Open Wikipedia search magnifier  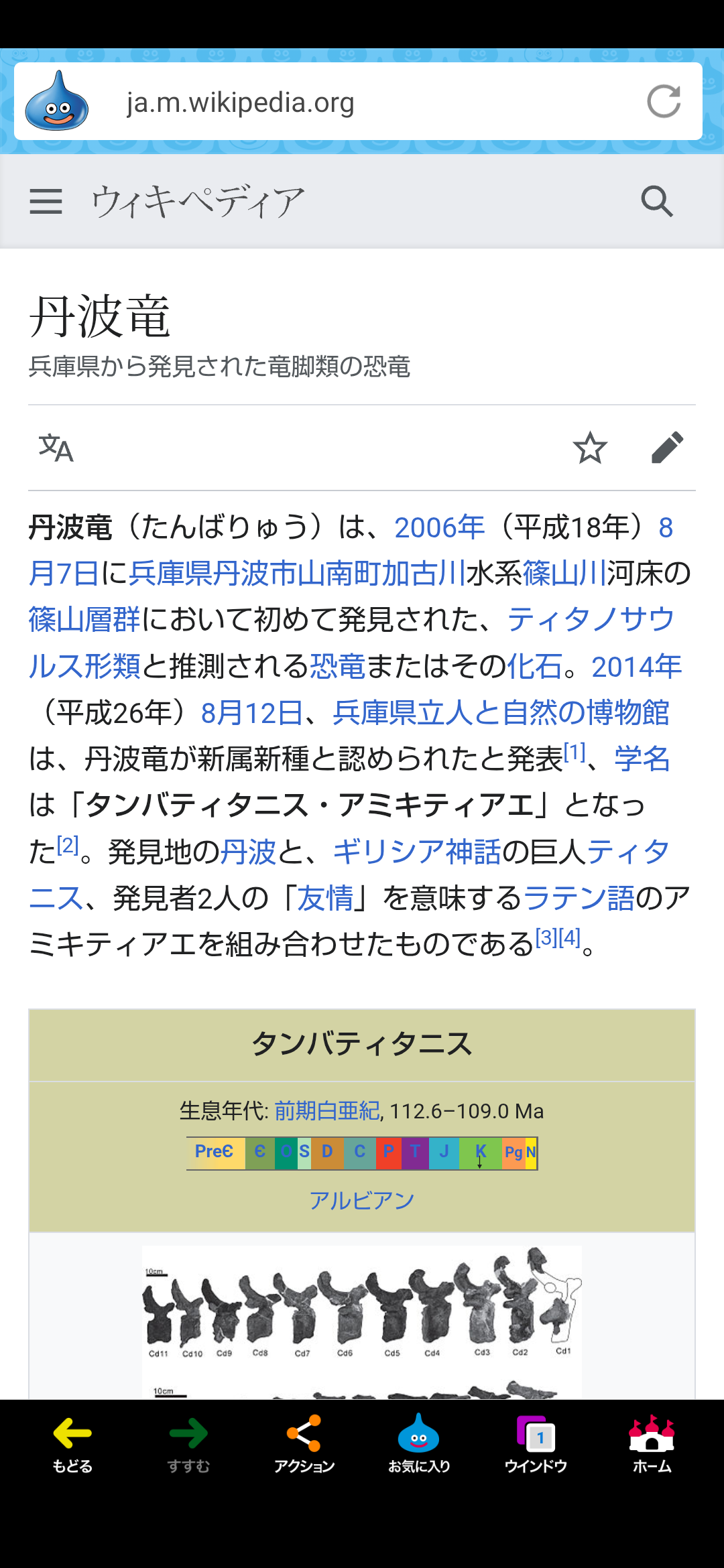coord(656,201)
